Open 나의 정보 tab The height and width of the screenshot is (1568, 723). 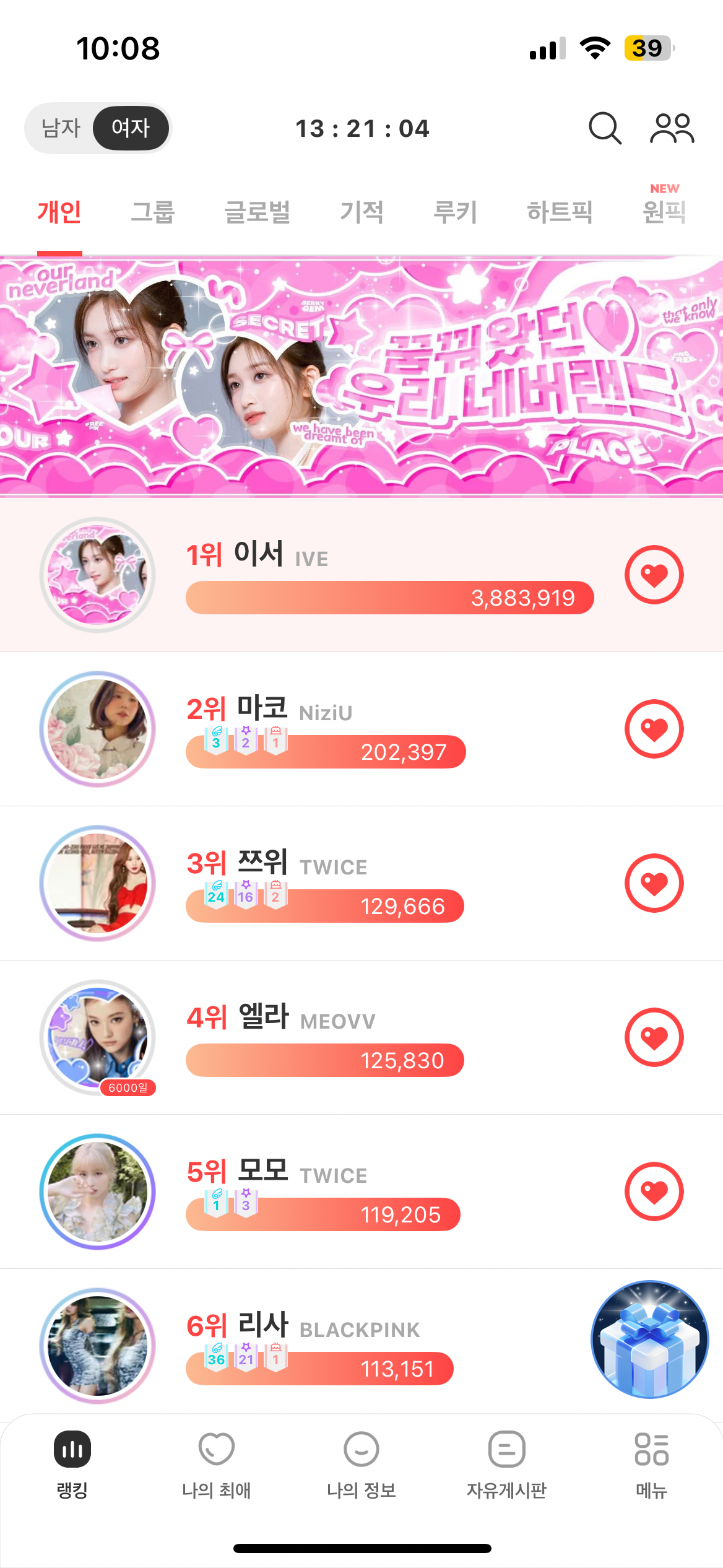361,1464
